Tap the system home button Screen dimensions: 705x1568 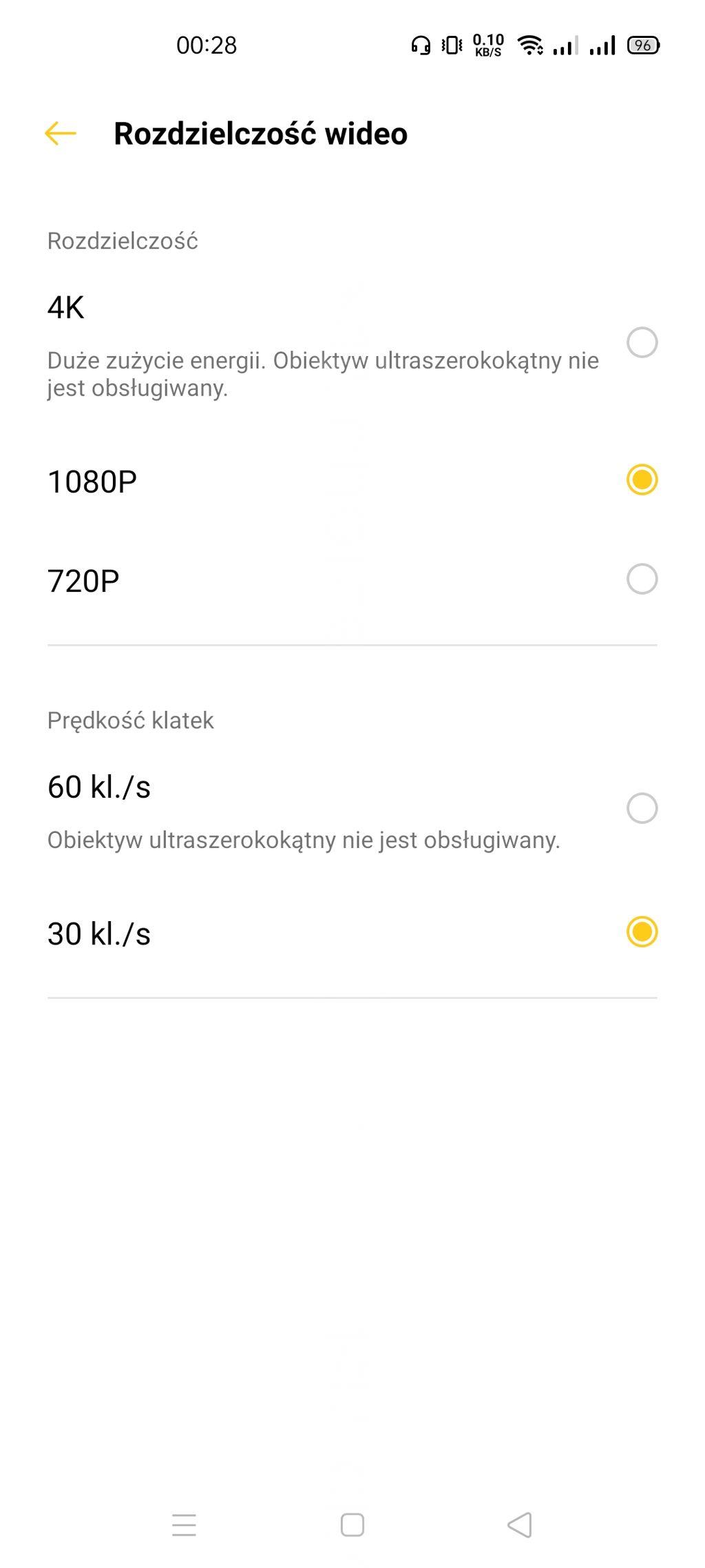[x=352, y=1525]
